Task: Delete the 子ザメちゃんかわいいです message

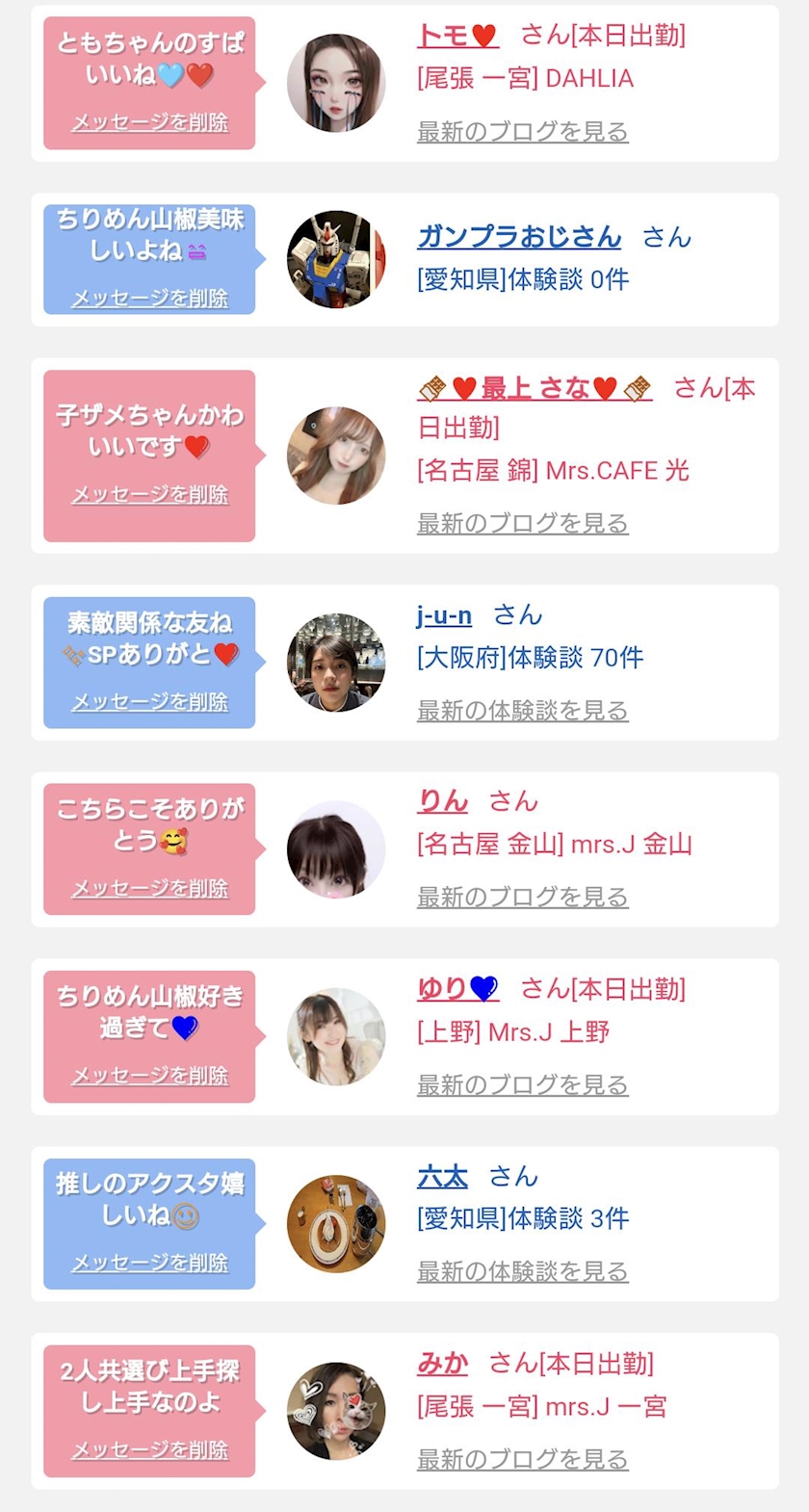Action: (x=149, y=495)
